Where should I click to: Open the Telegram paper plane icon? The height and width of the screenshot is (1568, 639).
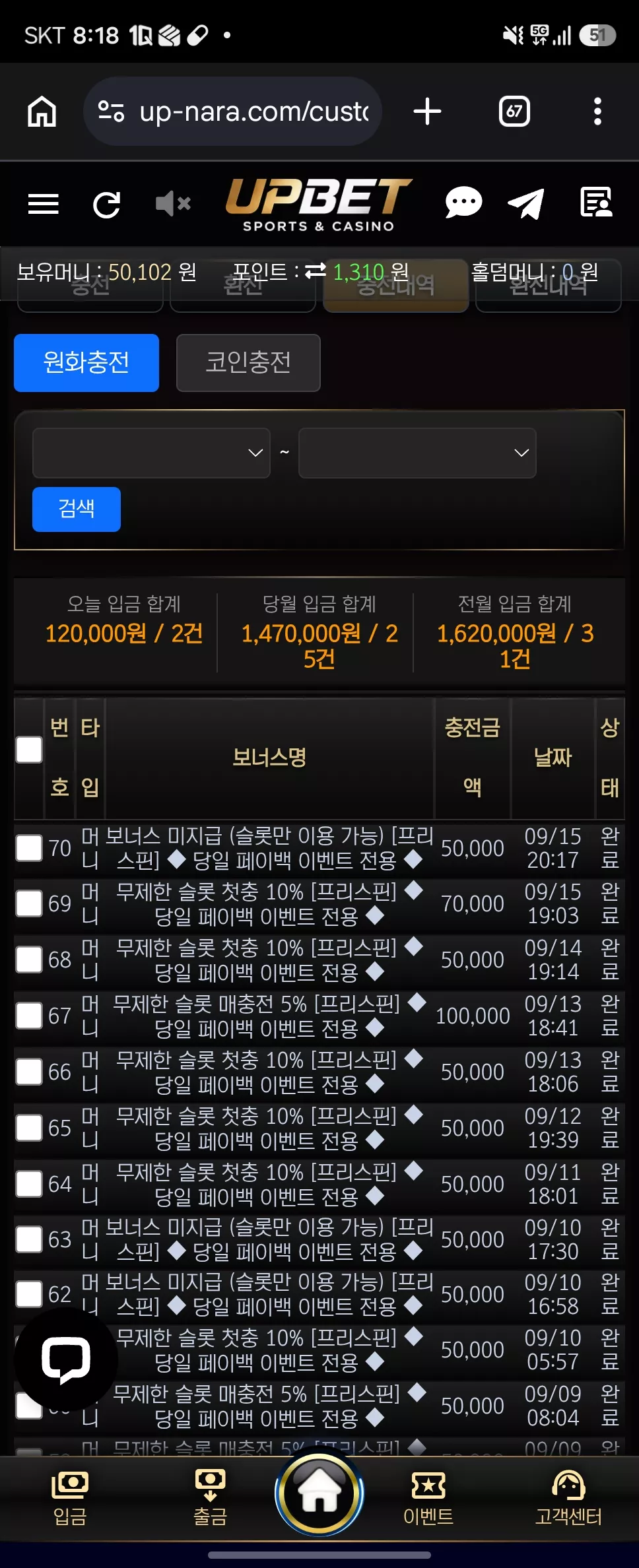526,203
